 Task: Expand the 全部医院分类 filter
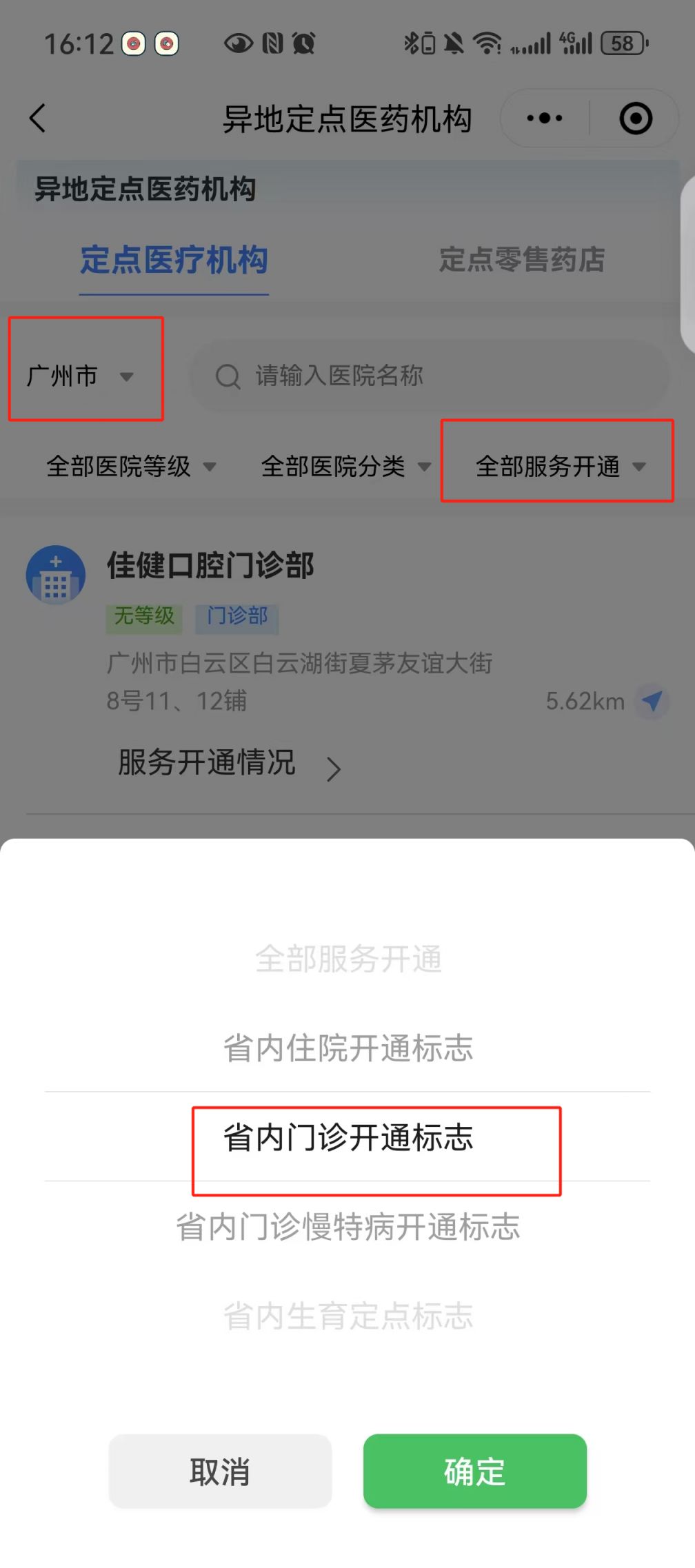click(345, 467)
